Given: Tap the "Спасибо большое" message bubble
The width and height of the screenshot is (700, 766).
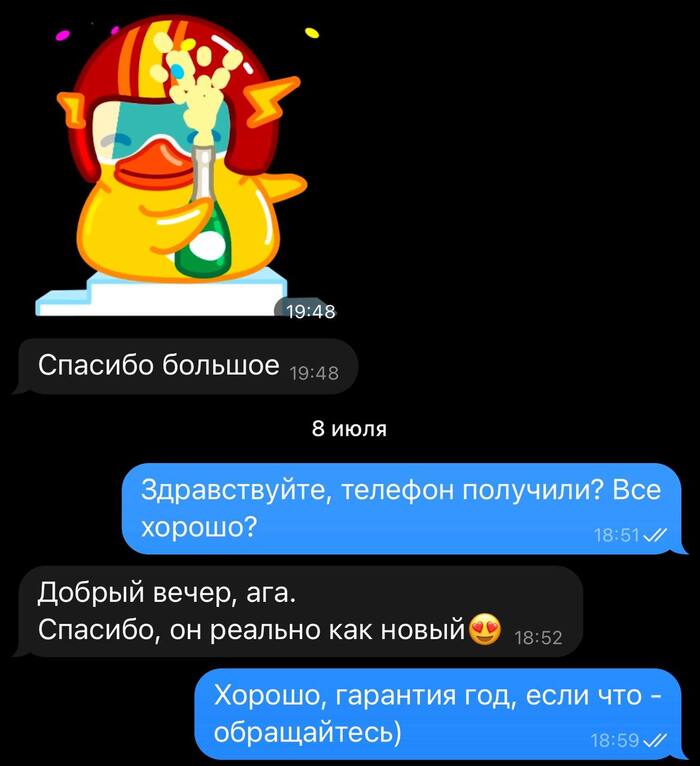Looking at the screenshot, I should click(185, 368).
